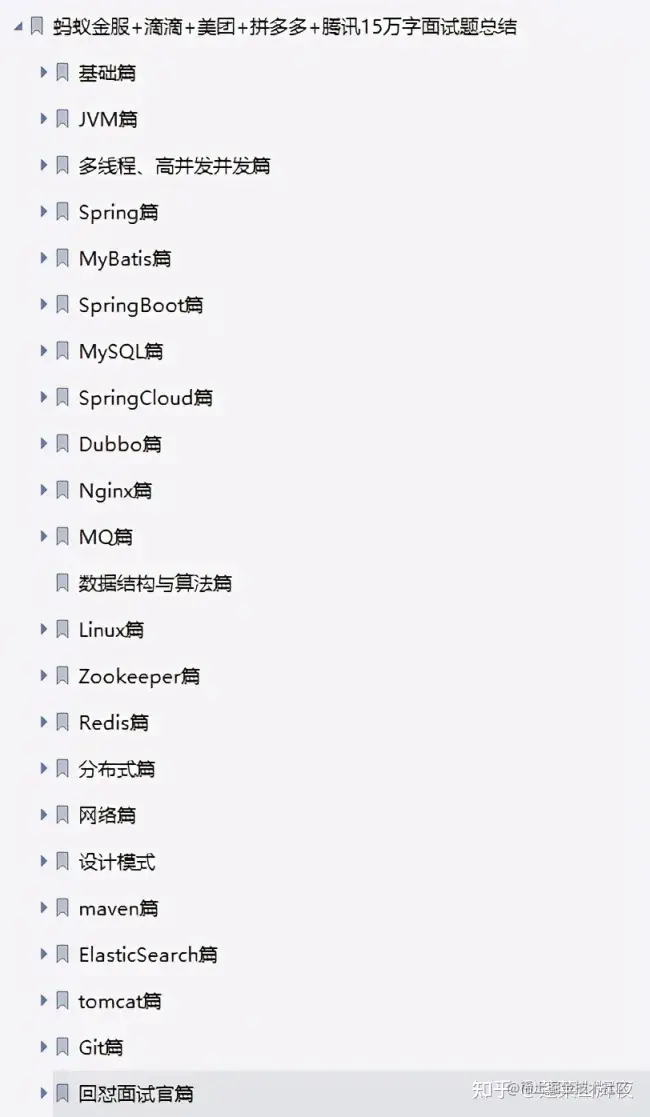650x1117 pixels.
Task: Collapse the root bookmark 蚂蚁金服+滴滴+美团 面试题总结
Action: point(19,27)
